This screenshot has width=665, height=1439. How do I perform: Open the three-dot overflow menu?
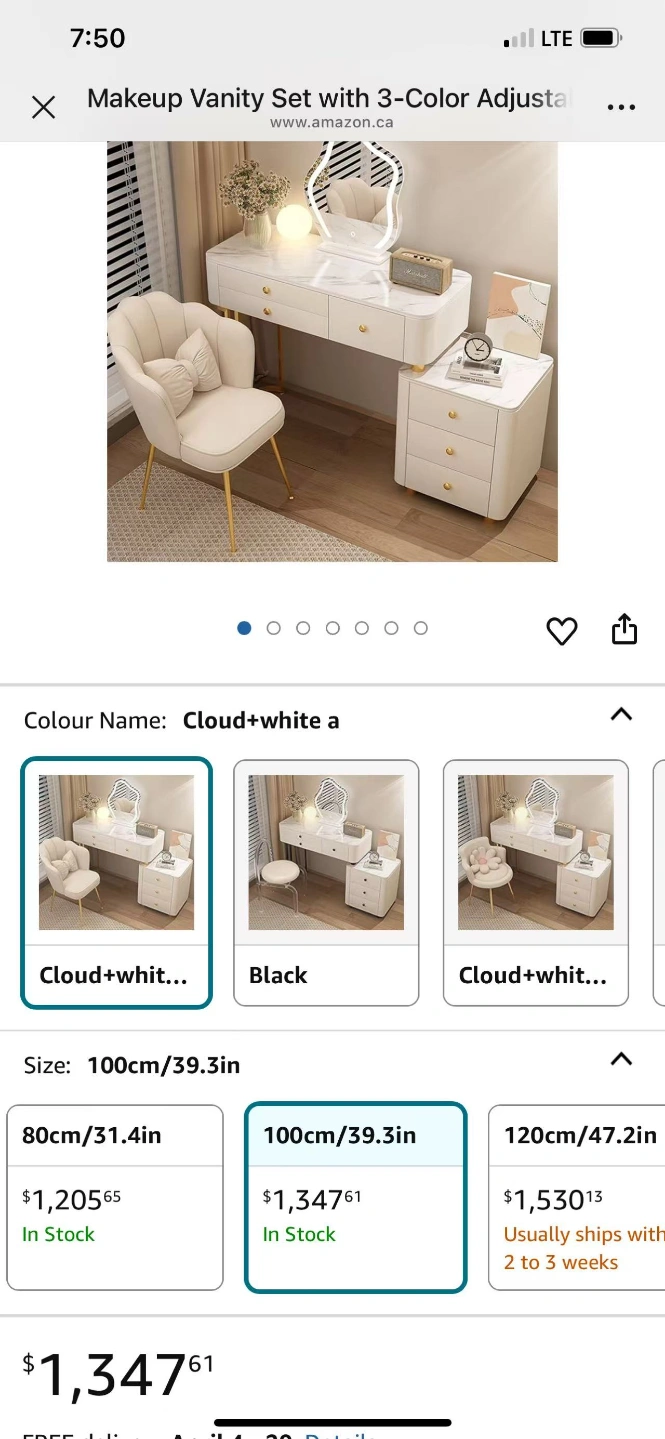tap(621, 107)
